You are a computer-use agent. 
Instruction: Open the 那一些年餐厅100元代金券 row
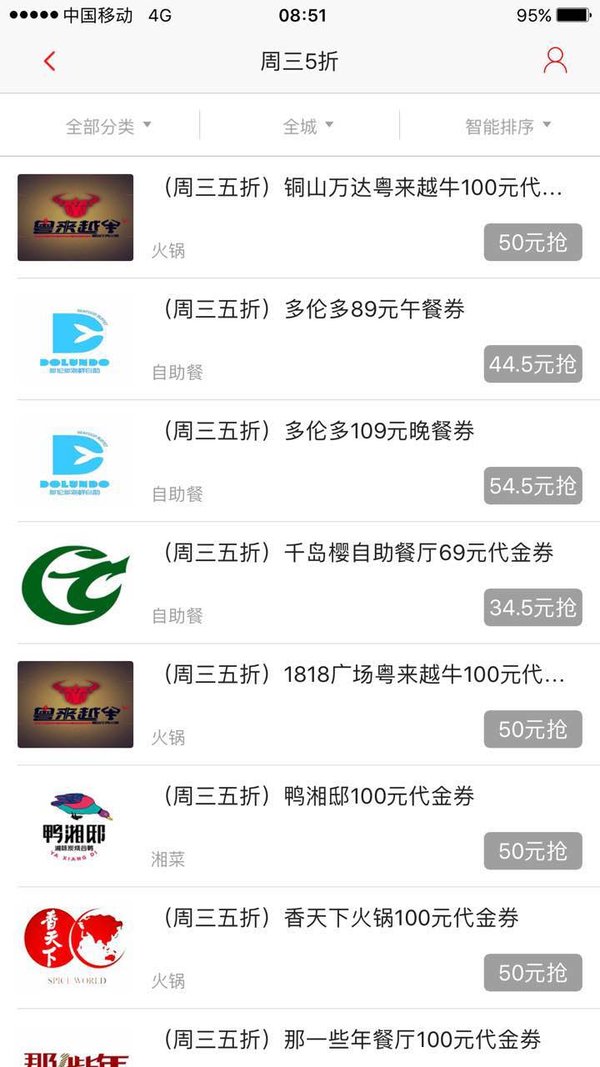pos(300,1038)
